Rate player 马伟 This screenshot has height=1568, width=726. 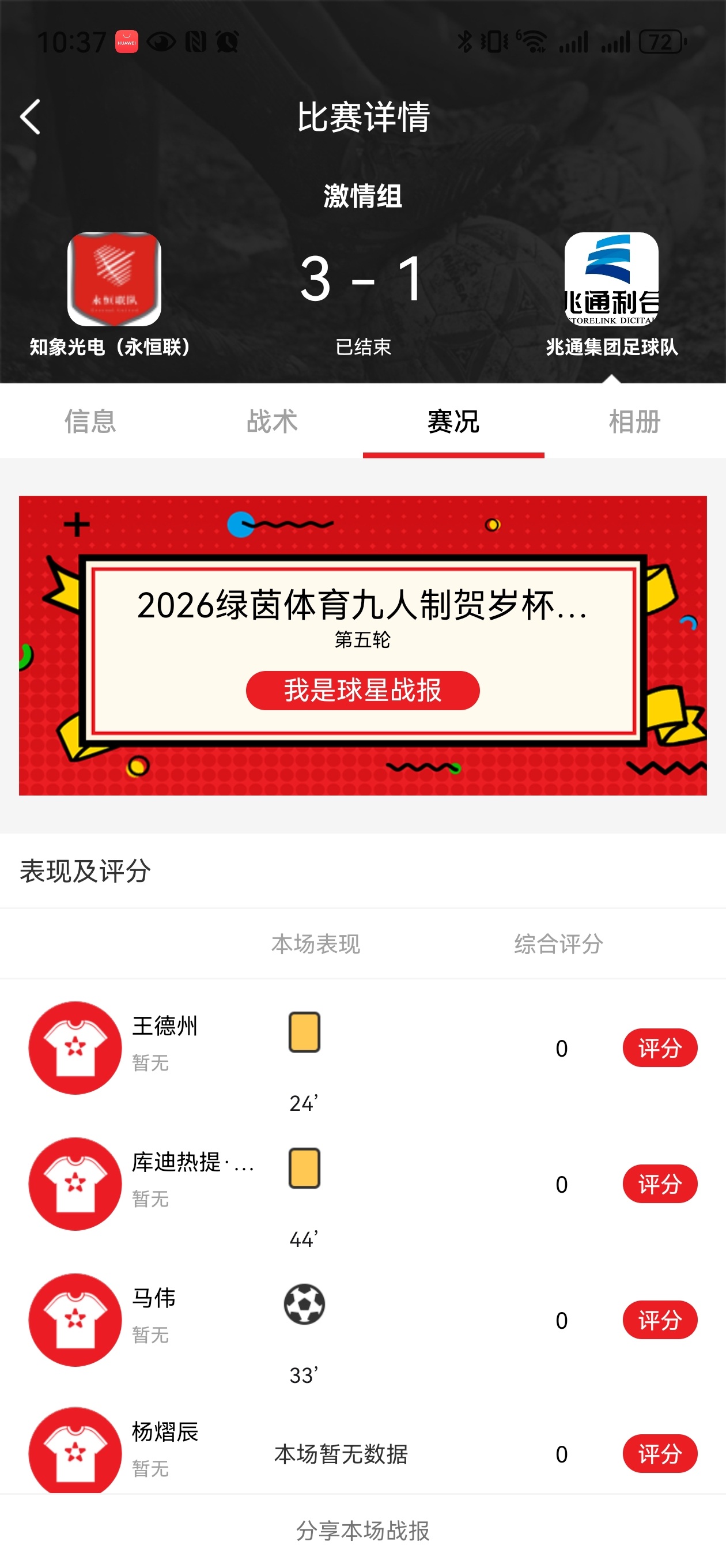[x=660, y=1320]
